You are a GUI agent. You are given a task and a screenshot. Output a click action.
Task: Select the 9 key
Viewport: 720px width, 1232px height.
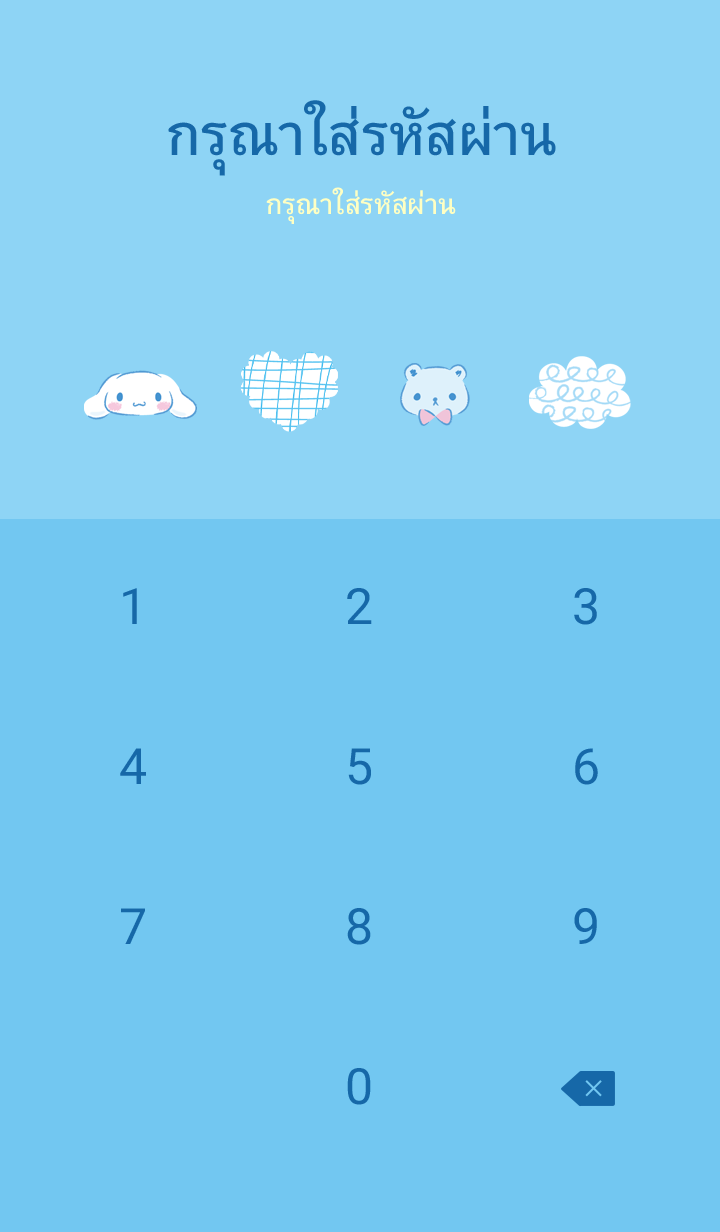click(585, 927)
